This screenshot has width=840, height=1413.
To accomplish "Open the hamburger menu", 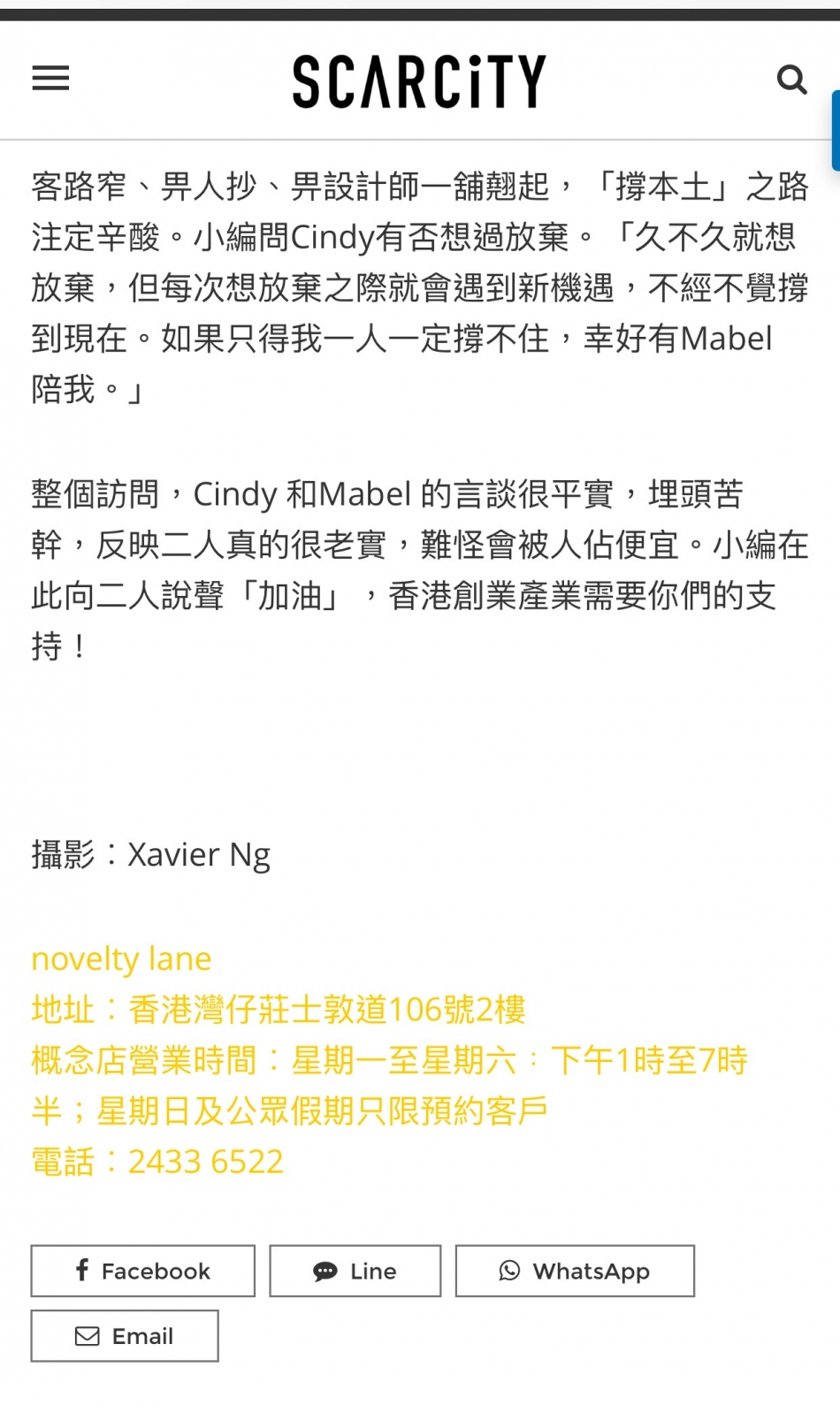I will (x=50, y=79).
